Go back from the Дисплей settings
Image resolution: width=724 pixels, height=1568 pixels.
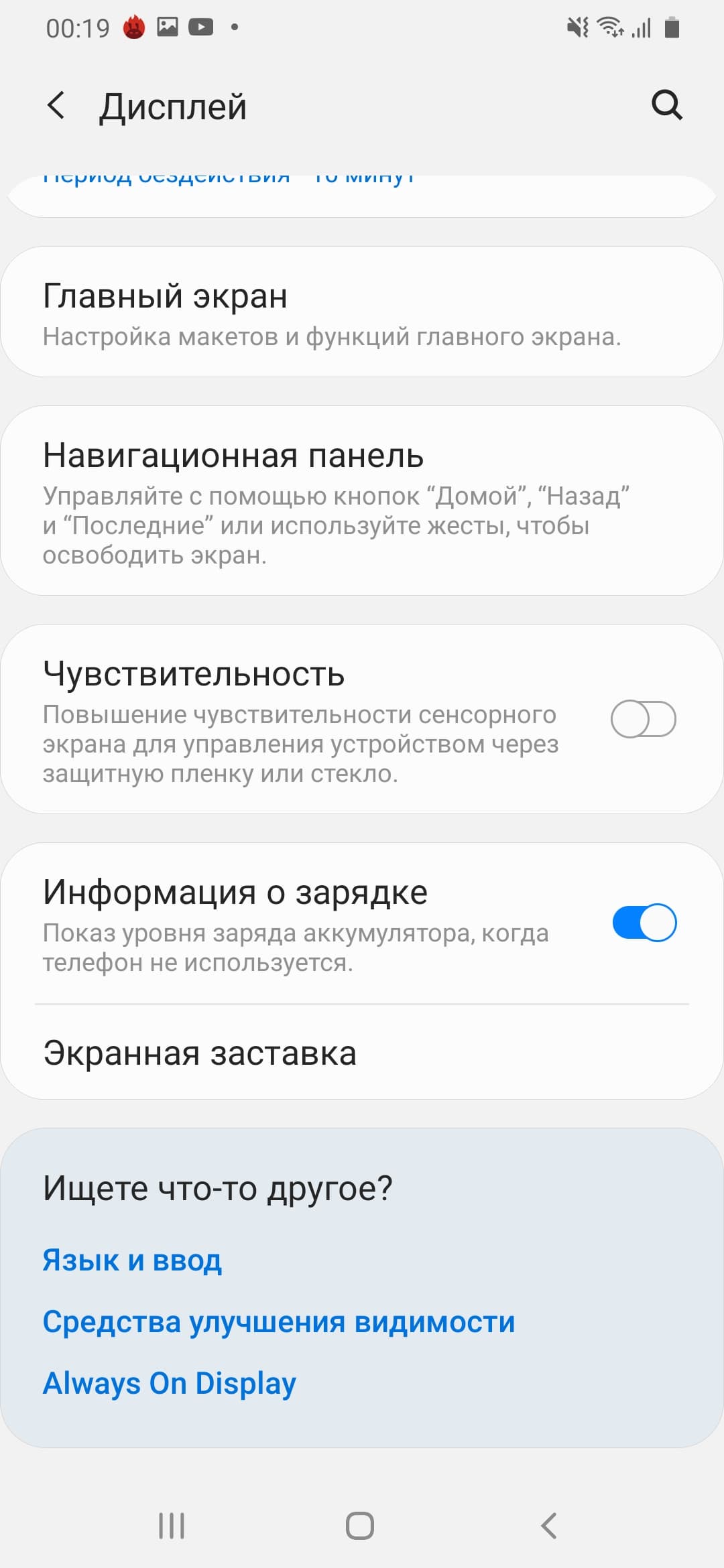point(56,106)
